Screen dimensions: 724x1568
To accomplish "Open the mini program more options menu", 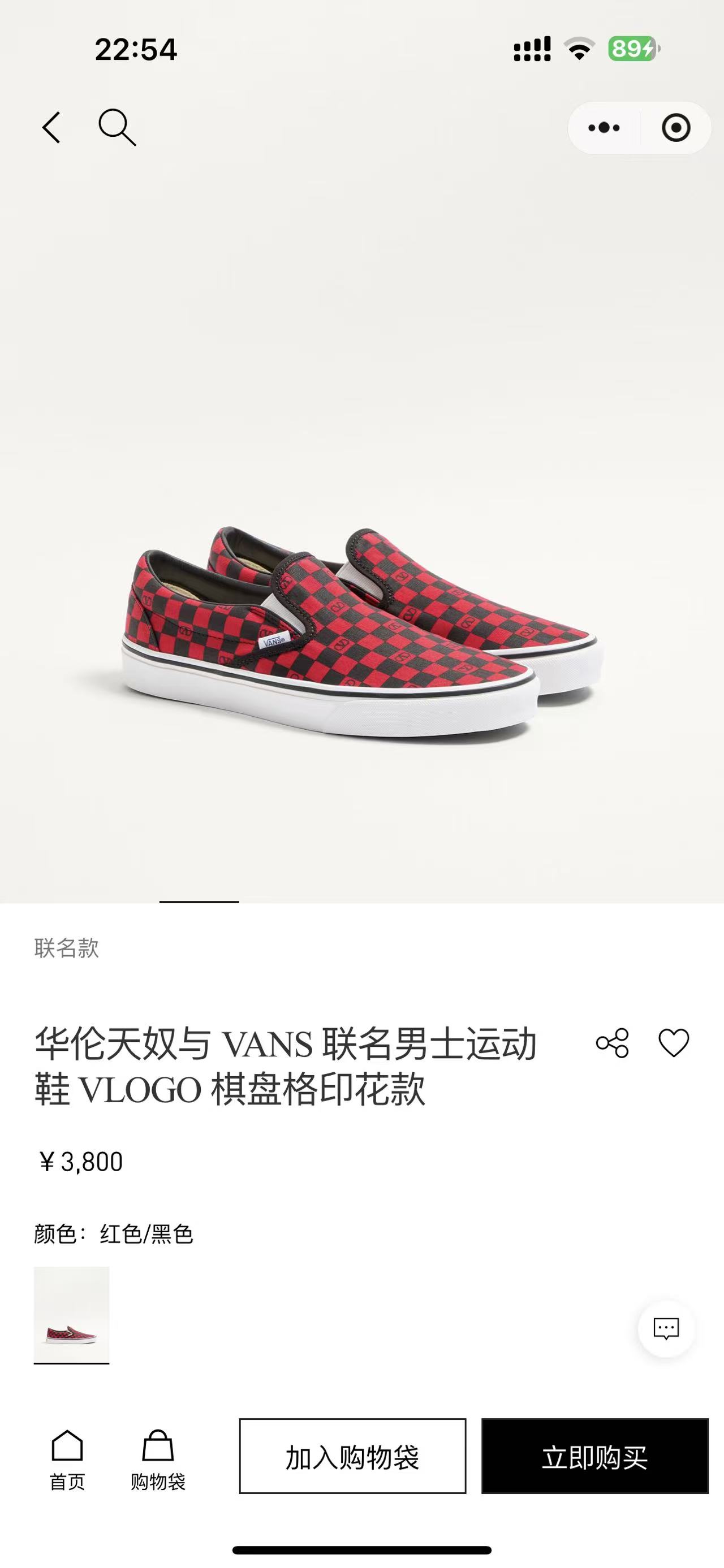I will coord(604,128).
